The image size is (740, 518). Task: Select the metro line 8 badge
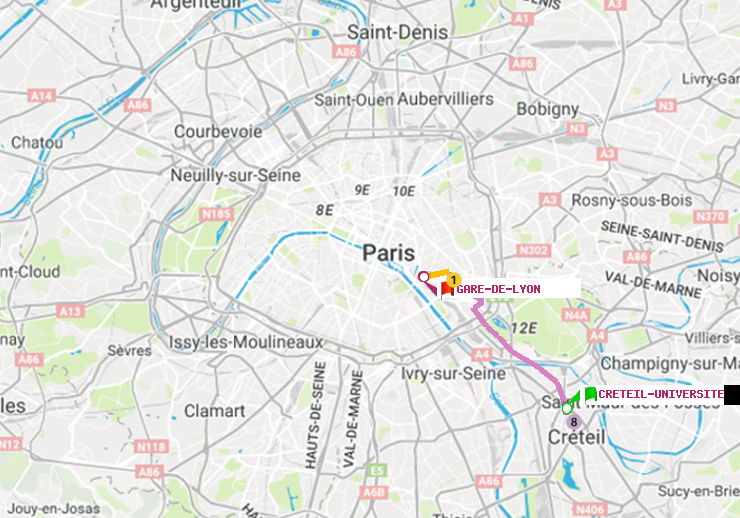(x=573, y=421)
